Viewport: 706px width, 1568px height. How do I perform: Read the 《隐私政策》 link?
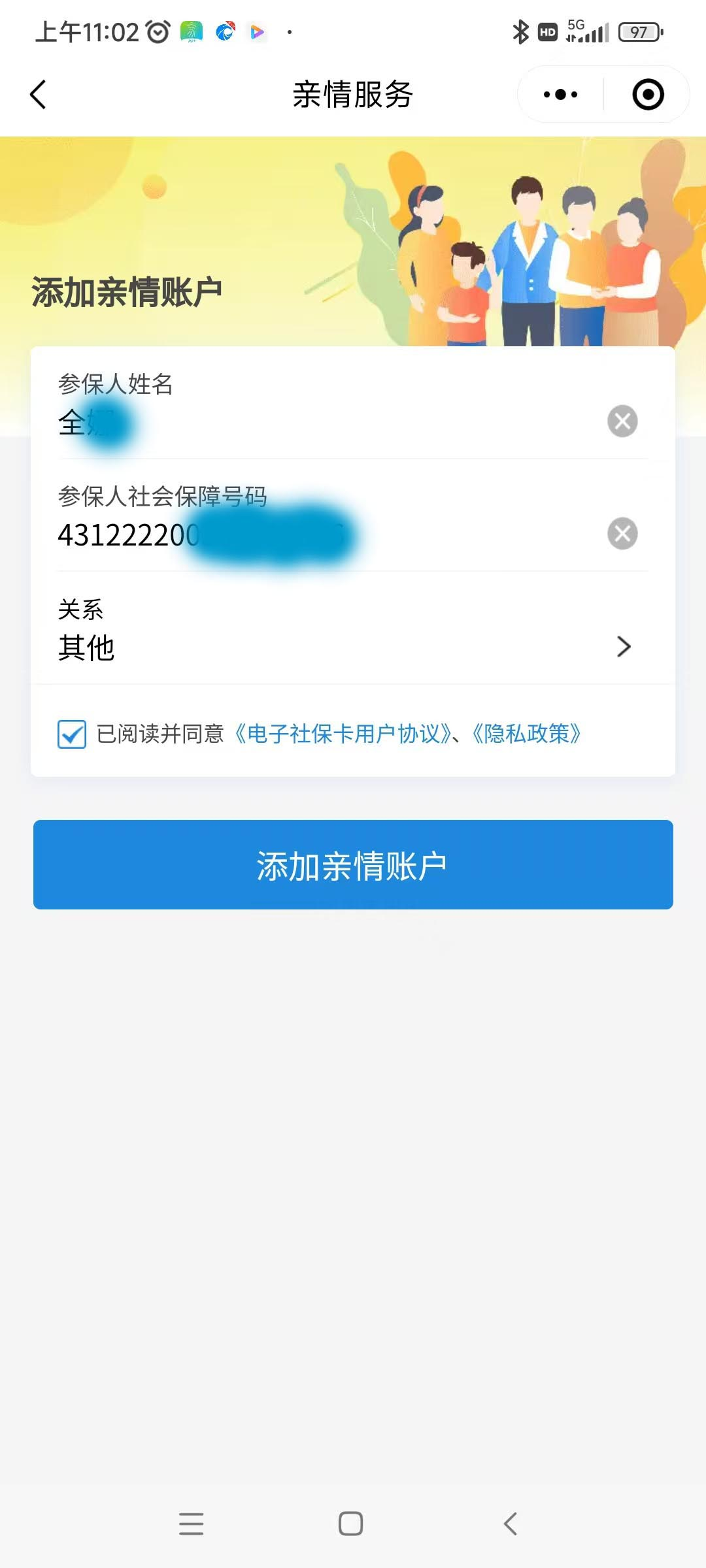pyautogui.click(x=527, y=734)
